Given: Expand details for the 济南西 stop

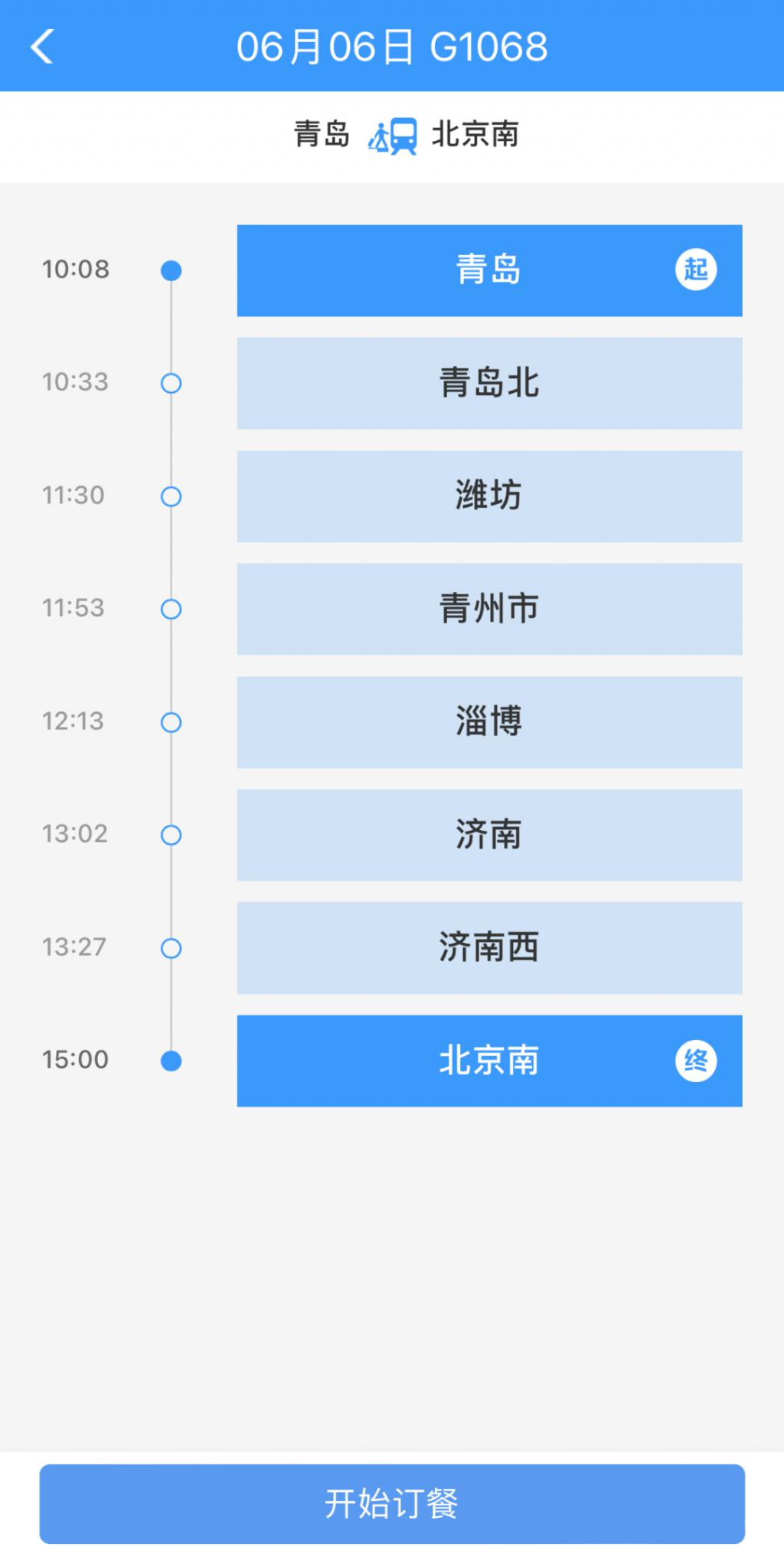Looking at the screenshot, I should tap(490, 948).
